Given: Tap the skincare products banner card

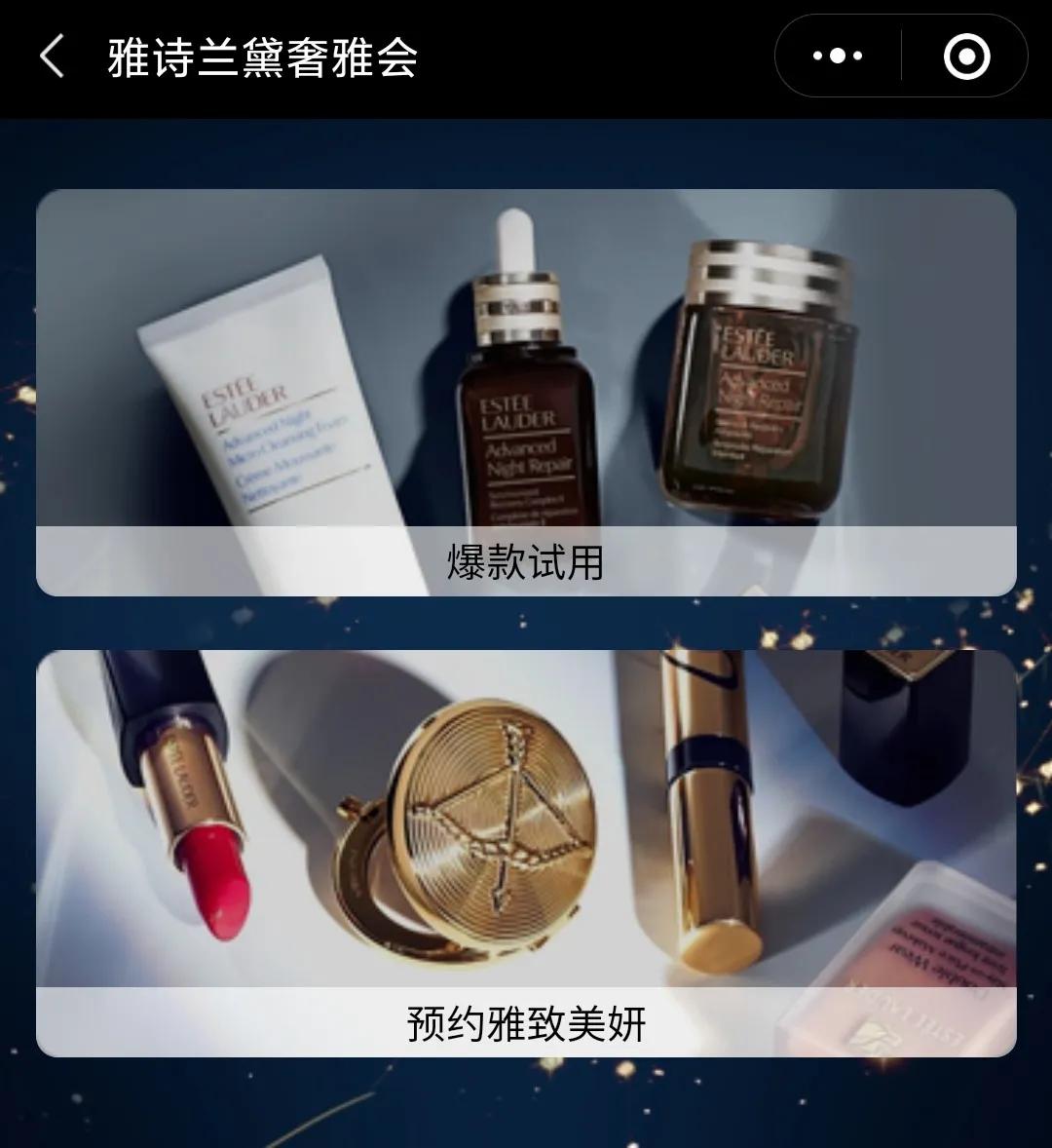Looking at the screenshot, I should [x=526, y=390].
